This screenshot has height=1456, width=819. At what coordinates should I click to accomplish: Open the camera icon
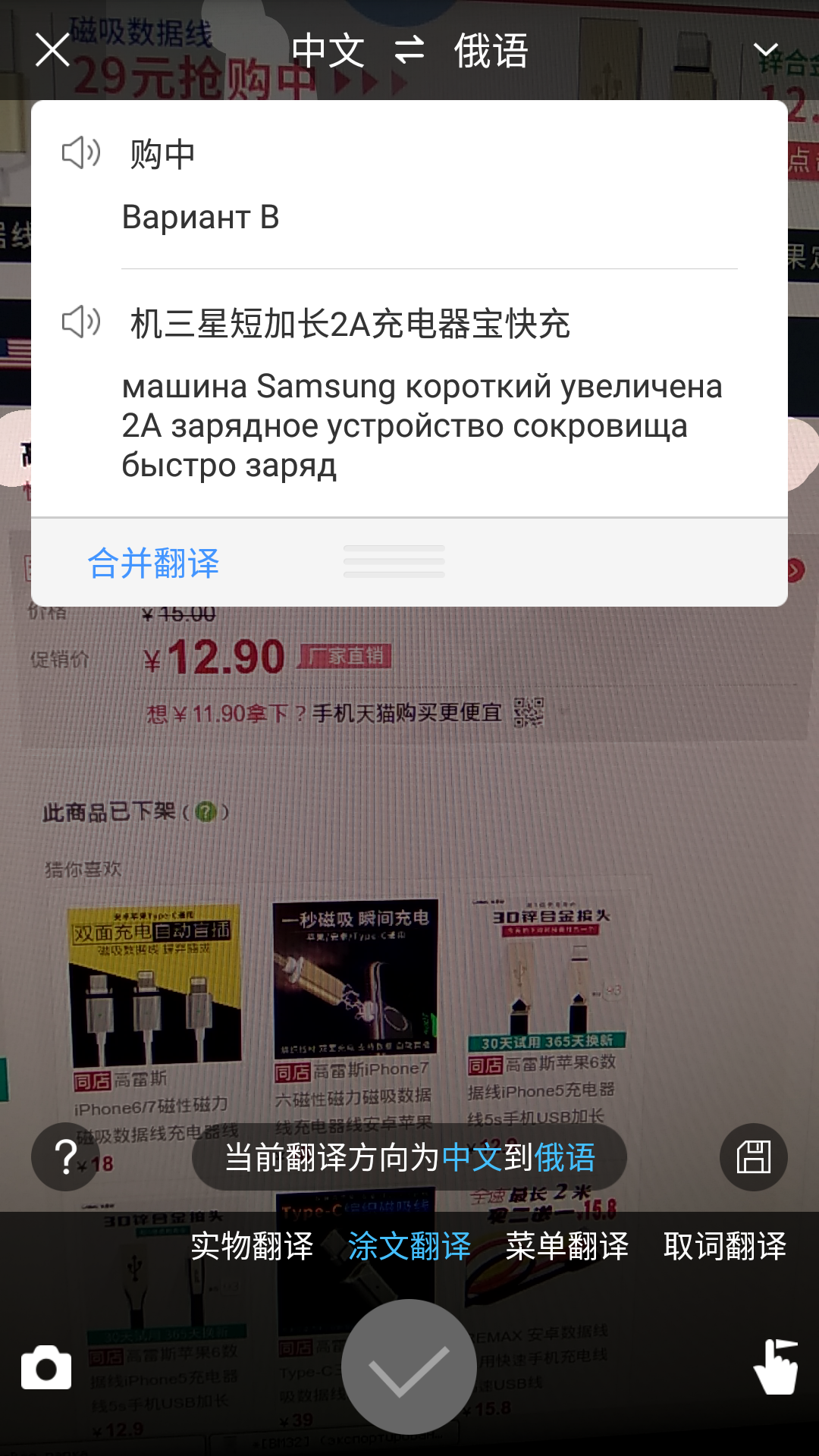point(46,1367)
